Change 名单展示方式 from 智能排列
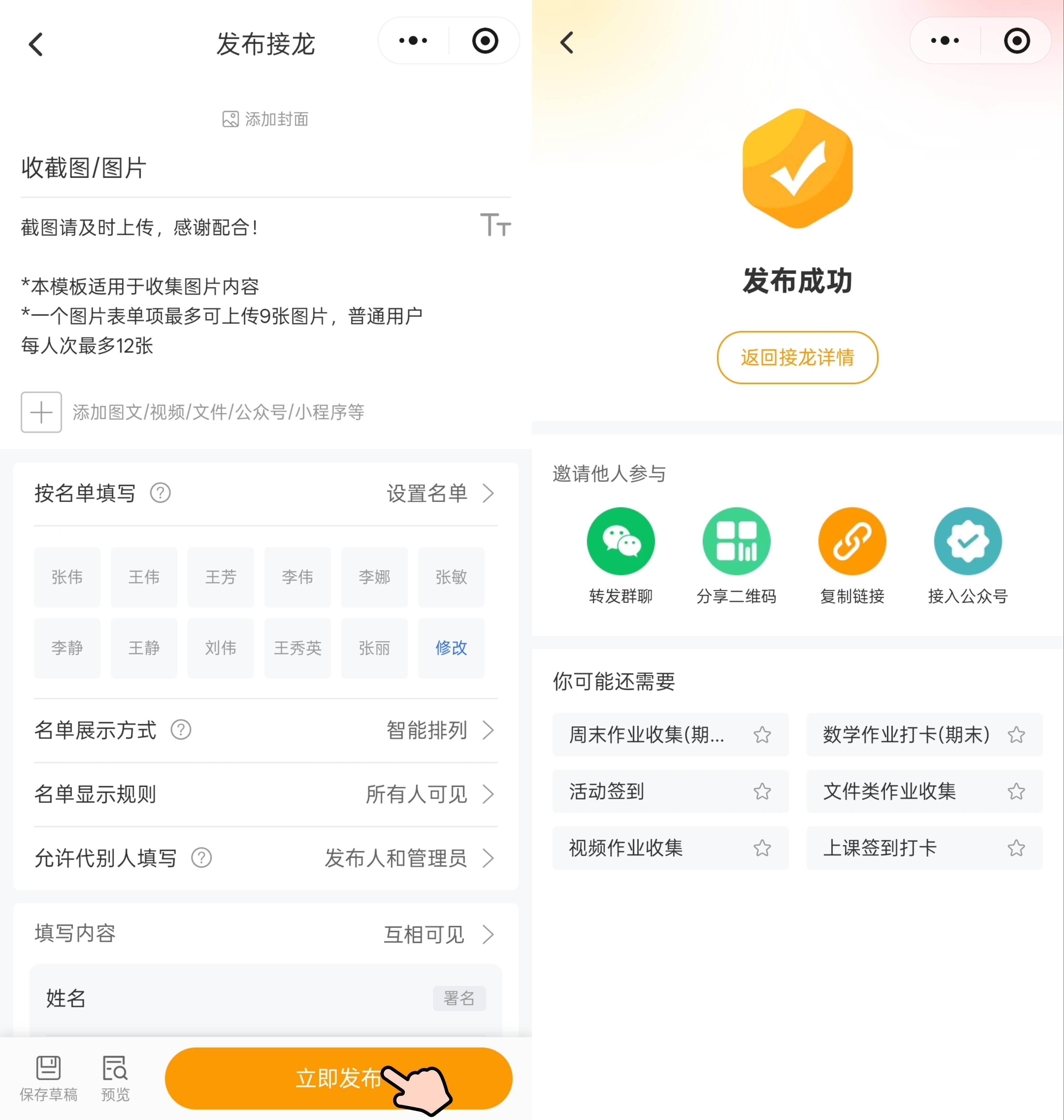The height and width of the screenshot is (1120, 1064). coord(439,730)
